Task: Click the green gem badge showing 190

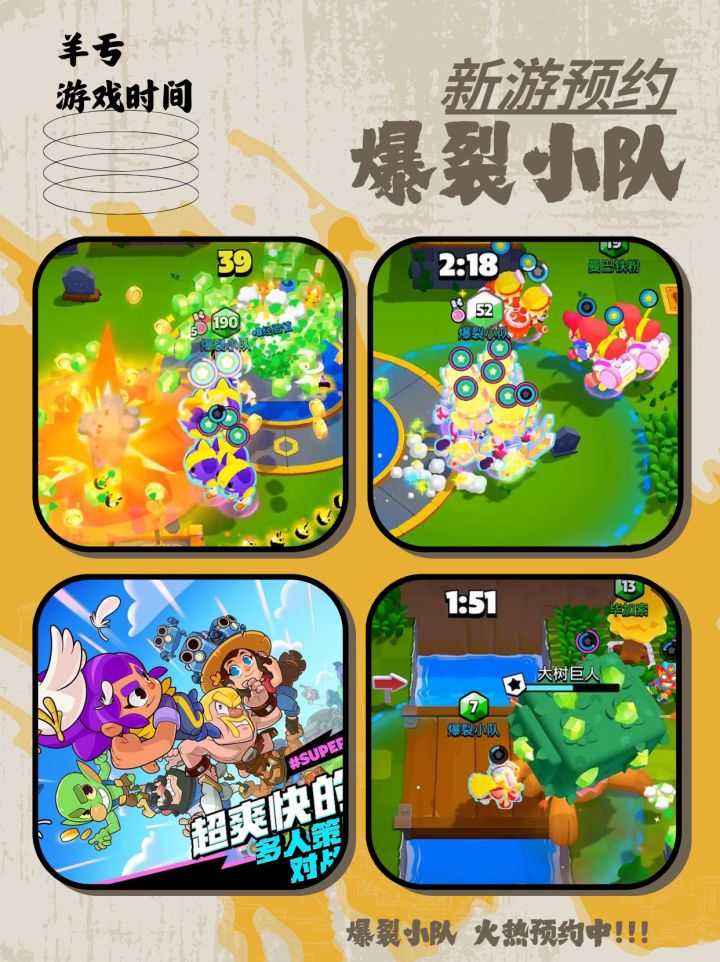Action: tap(224, 322)
